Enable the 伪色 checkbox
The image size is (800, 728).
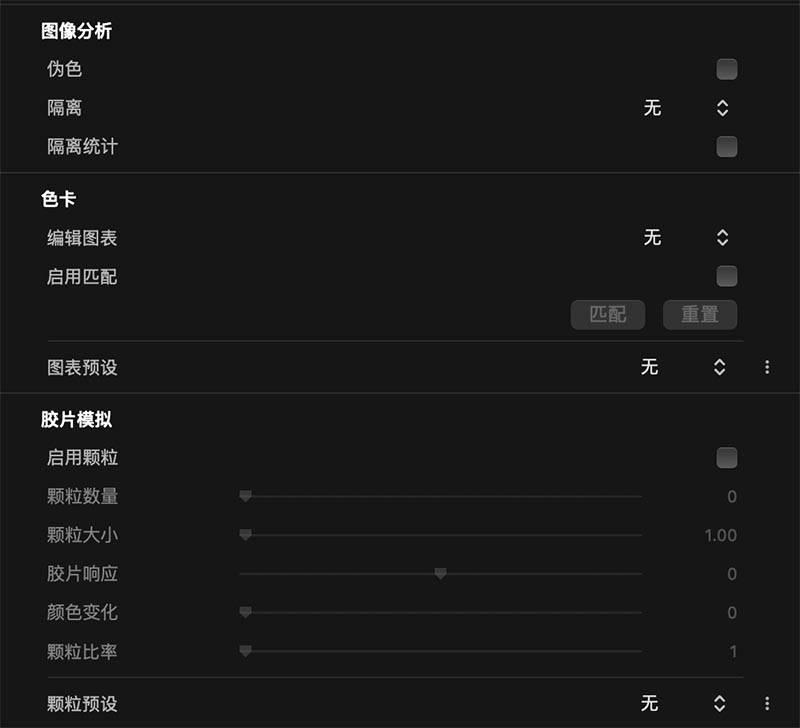pos(727,69)
